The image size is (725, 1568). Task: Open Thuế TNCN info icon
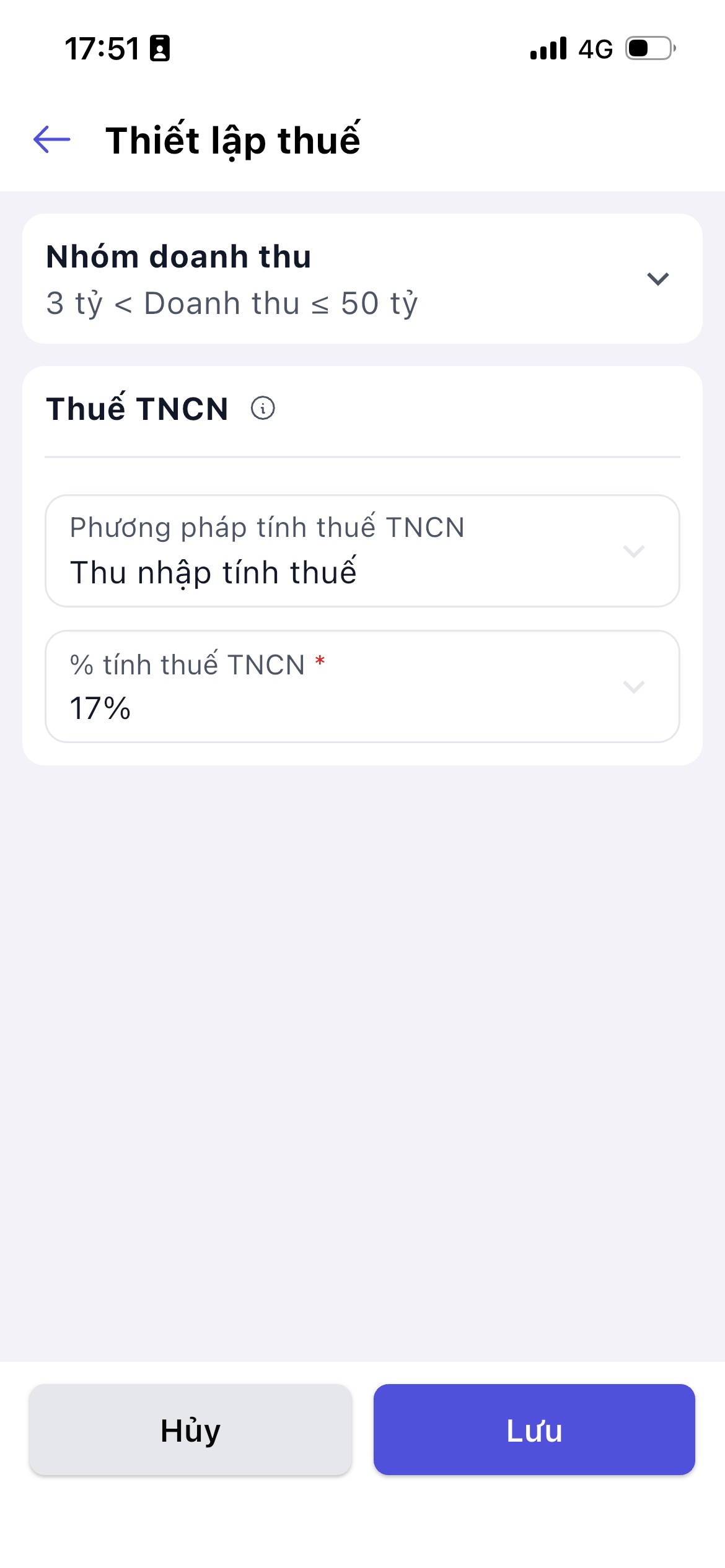(263, 409)
